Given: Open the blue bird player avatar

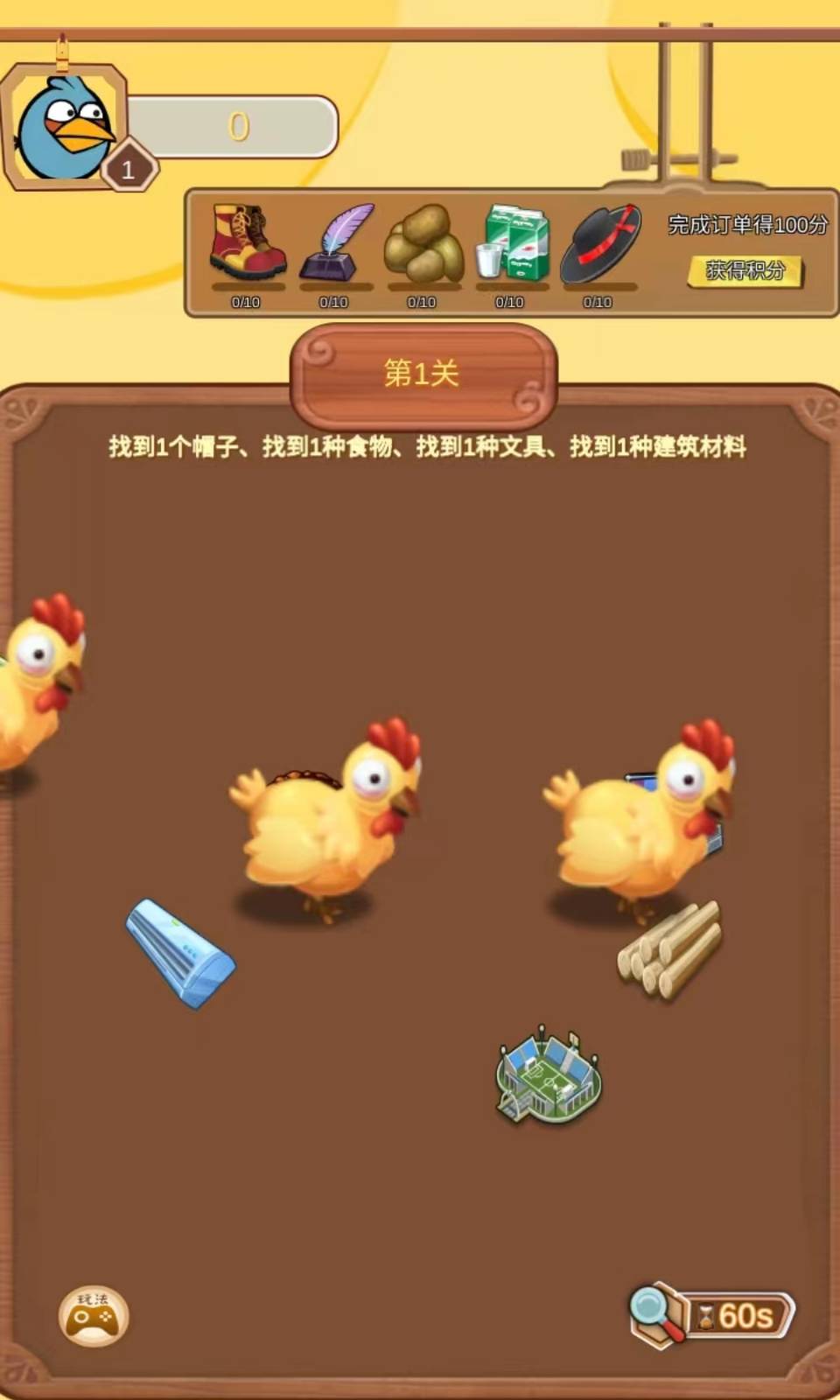Looking at the screenshot, I should [65, 128].
